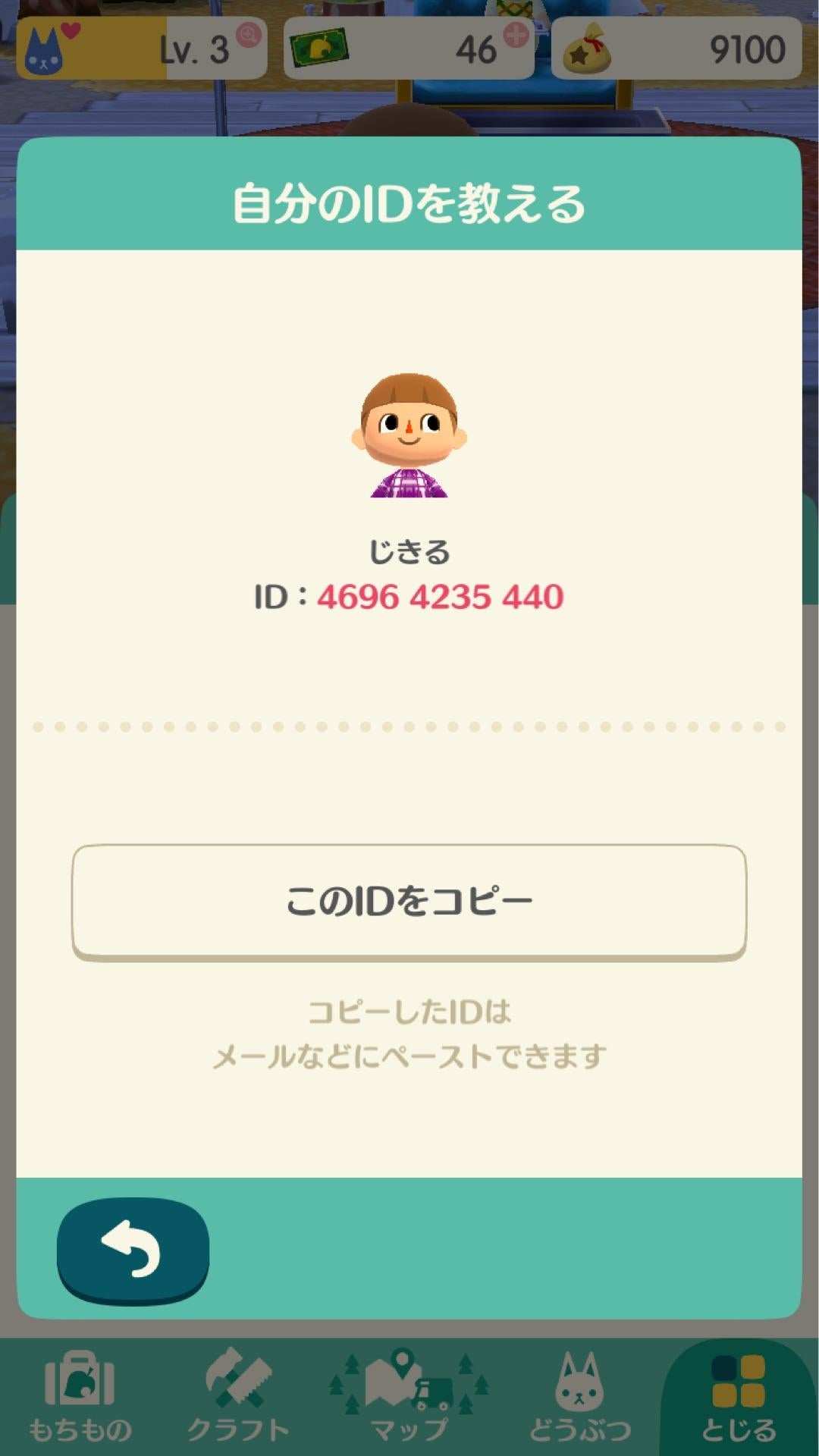Screen dimensions: 819x1456
Task: View level details via the Lv. 3 magnifier
Action: (248, 34)
